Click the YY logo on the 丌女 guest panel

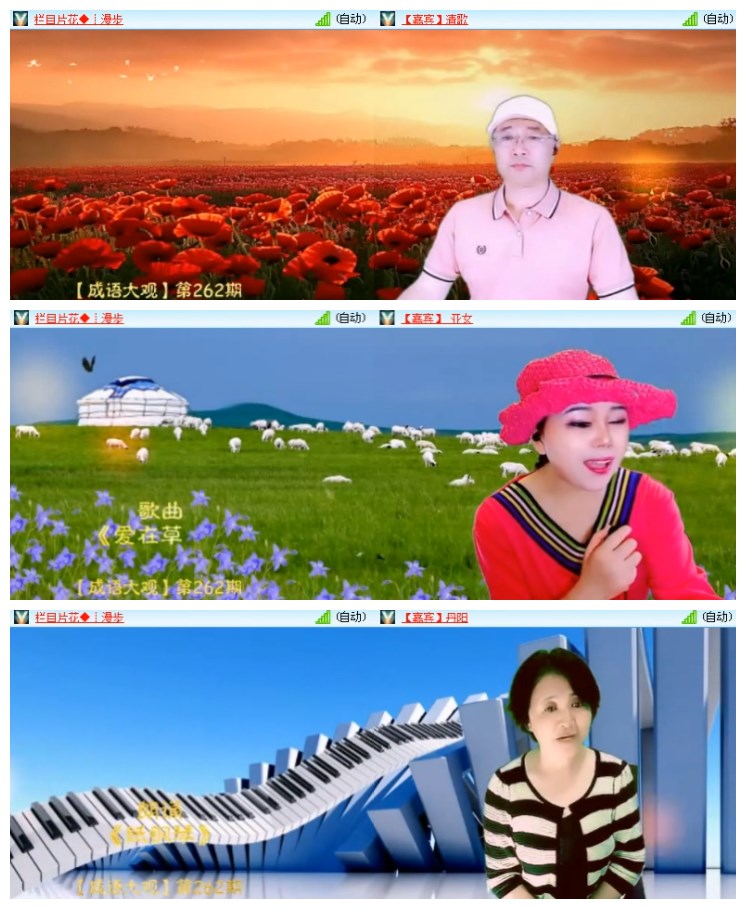pos(384,318)
